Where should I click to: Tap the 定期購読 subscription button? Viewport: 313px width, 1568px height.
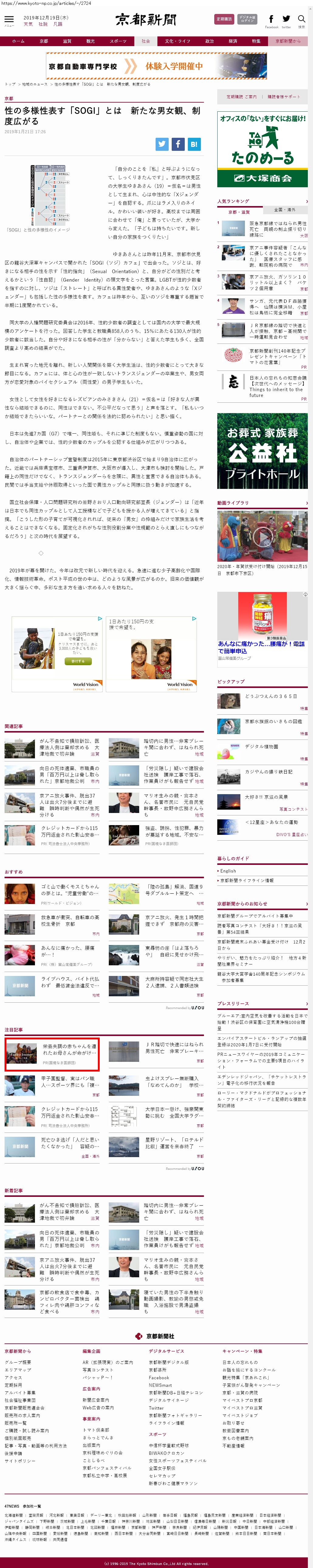click(224, 19)
